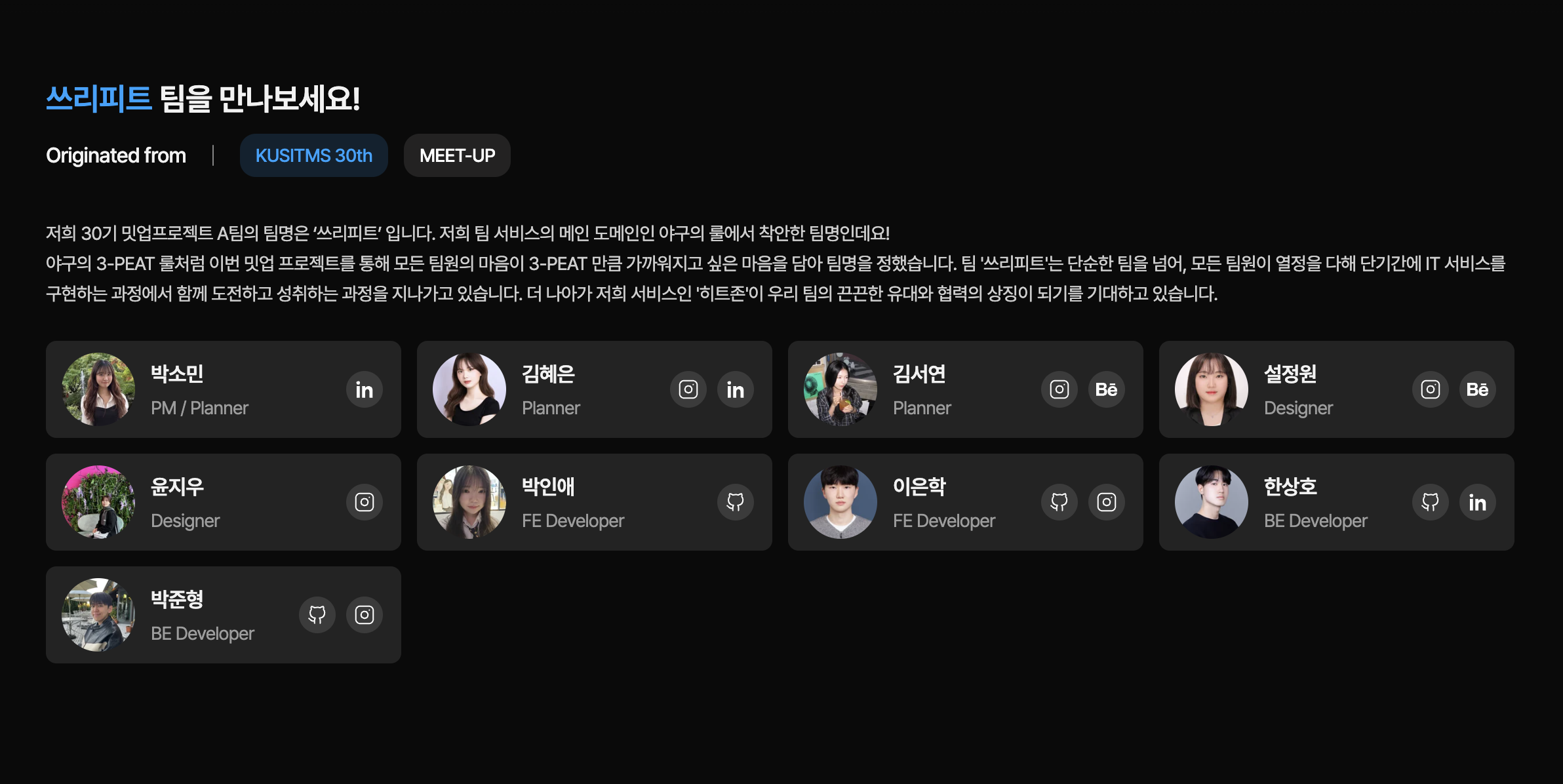Open 김혜은's Instagram link
1563x784 pixels.
coord(688,389)
